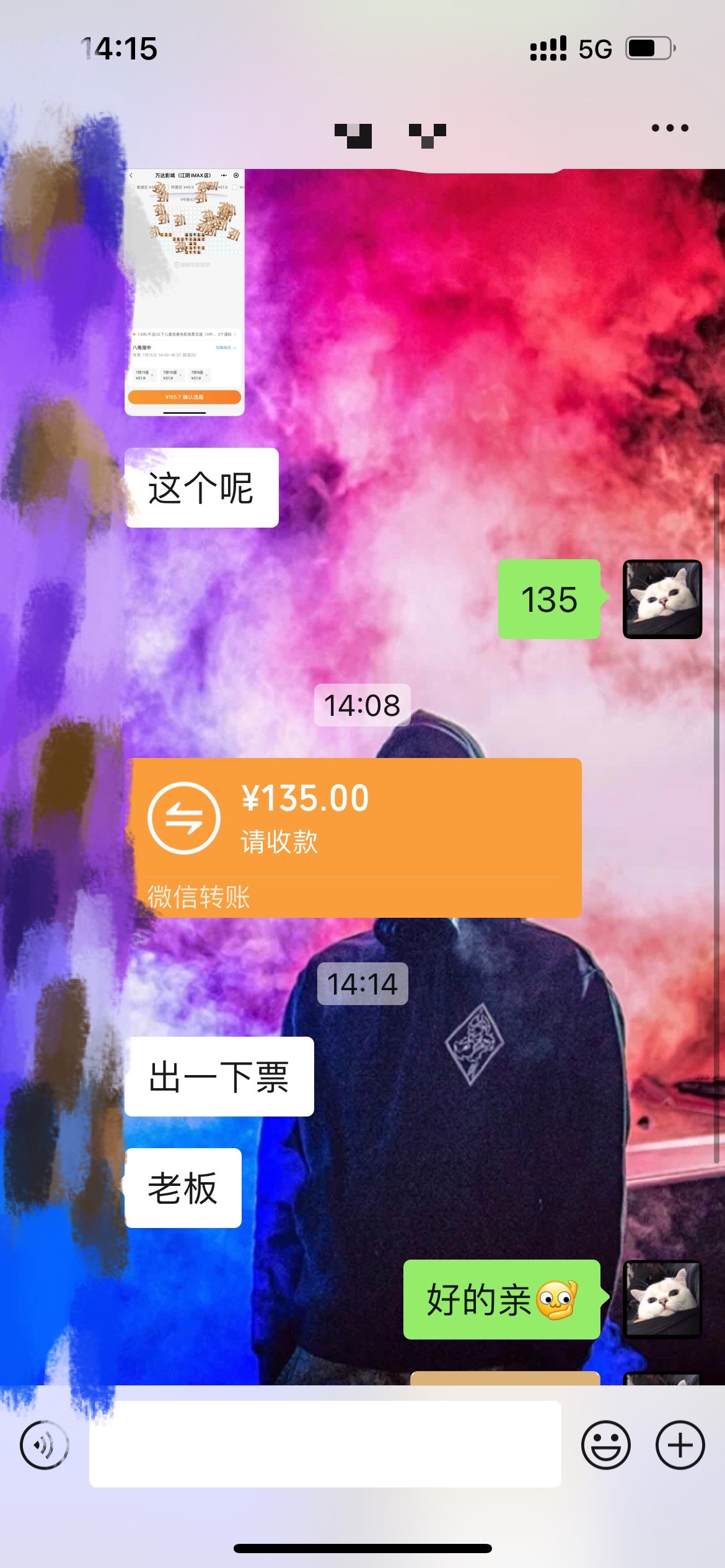Image resolution: width=725 pixels, height=1568 pixels.
Task: Switch to voice message input
Action: [x=45, y=1445]
